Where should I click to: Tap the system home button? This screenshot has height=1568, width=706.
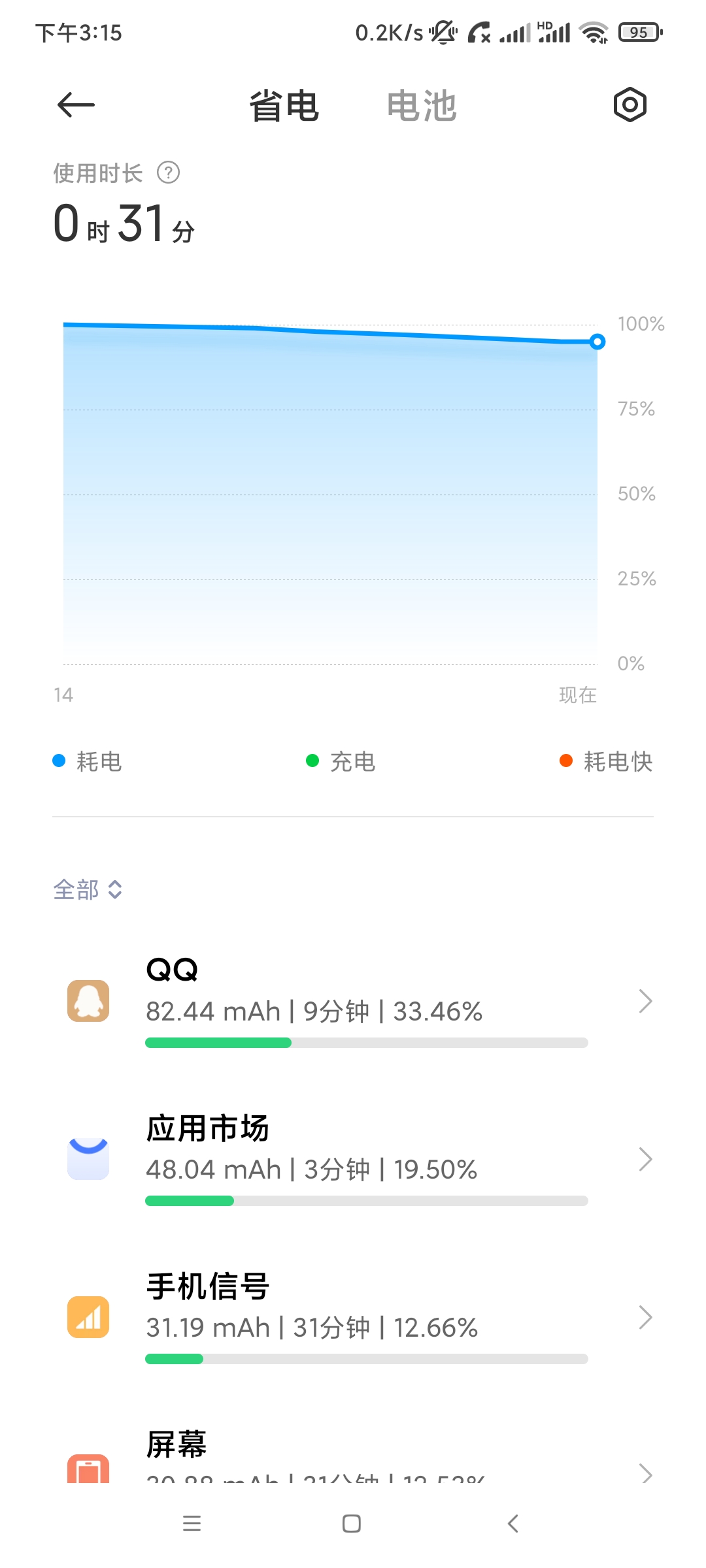click(352, 1524)
